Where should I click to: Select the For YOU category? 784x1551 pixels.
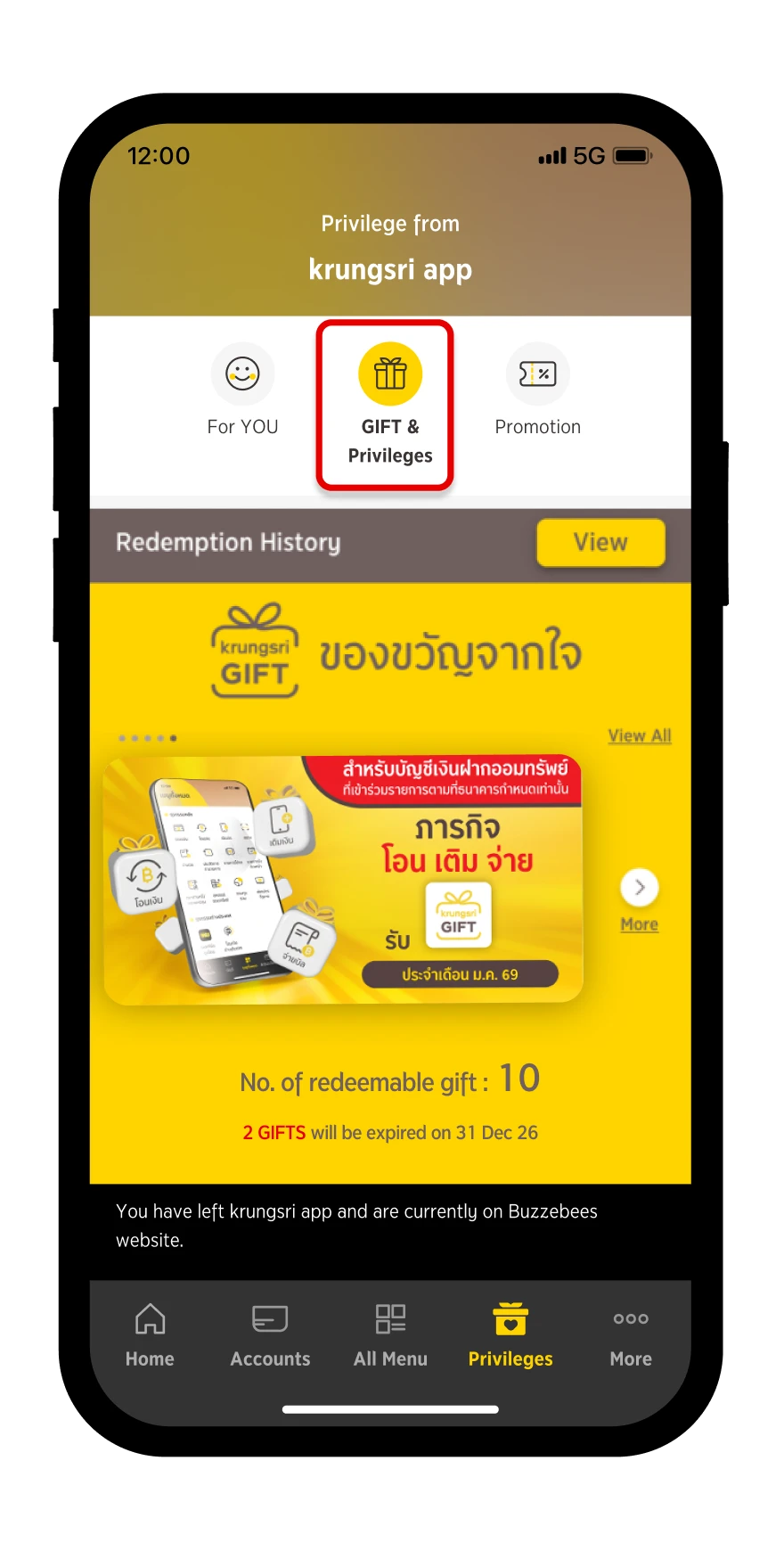242,390
